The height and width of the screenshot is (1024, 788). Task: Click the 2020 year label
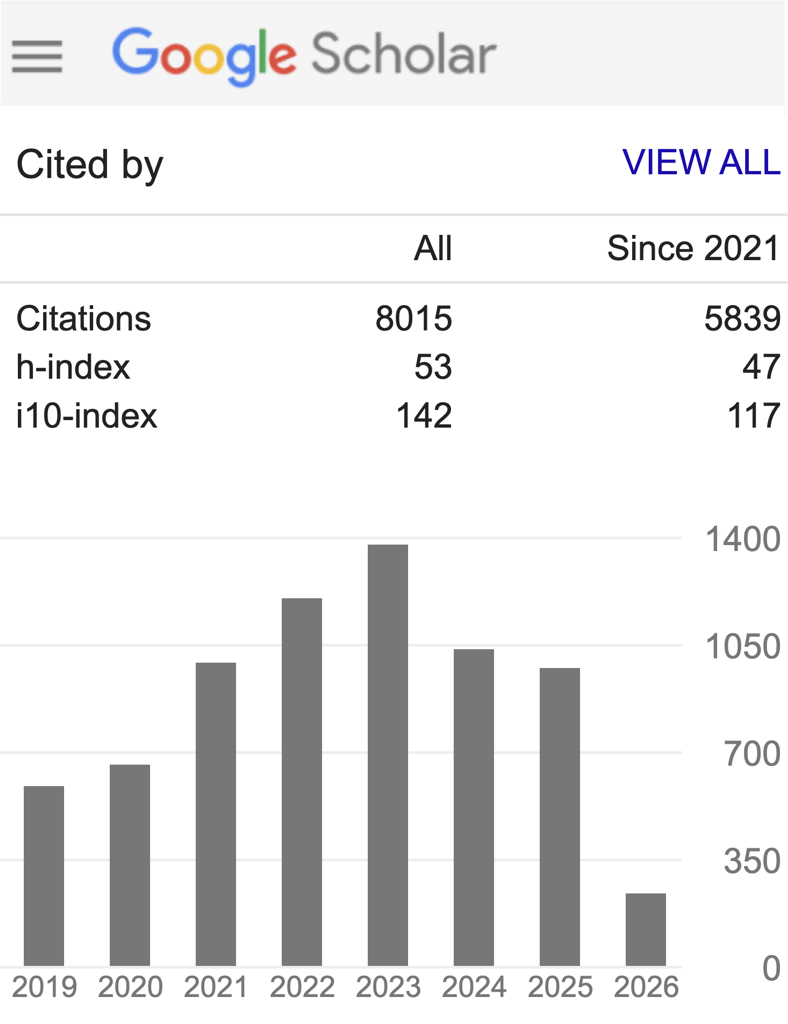click(130, 986)
